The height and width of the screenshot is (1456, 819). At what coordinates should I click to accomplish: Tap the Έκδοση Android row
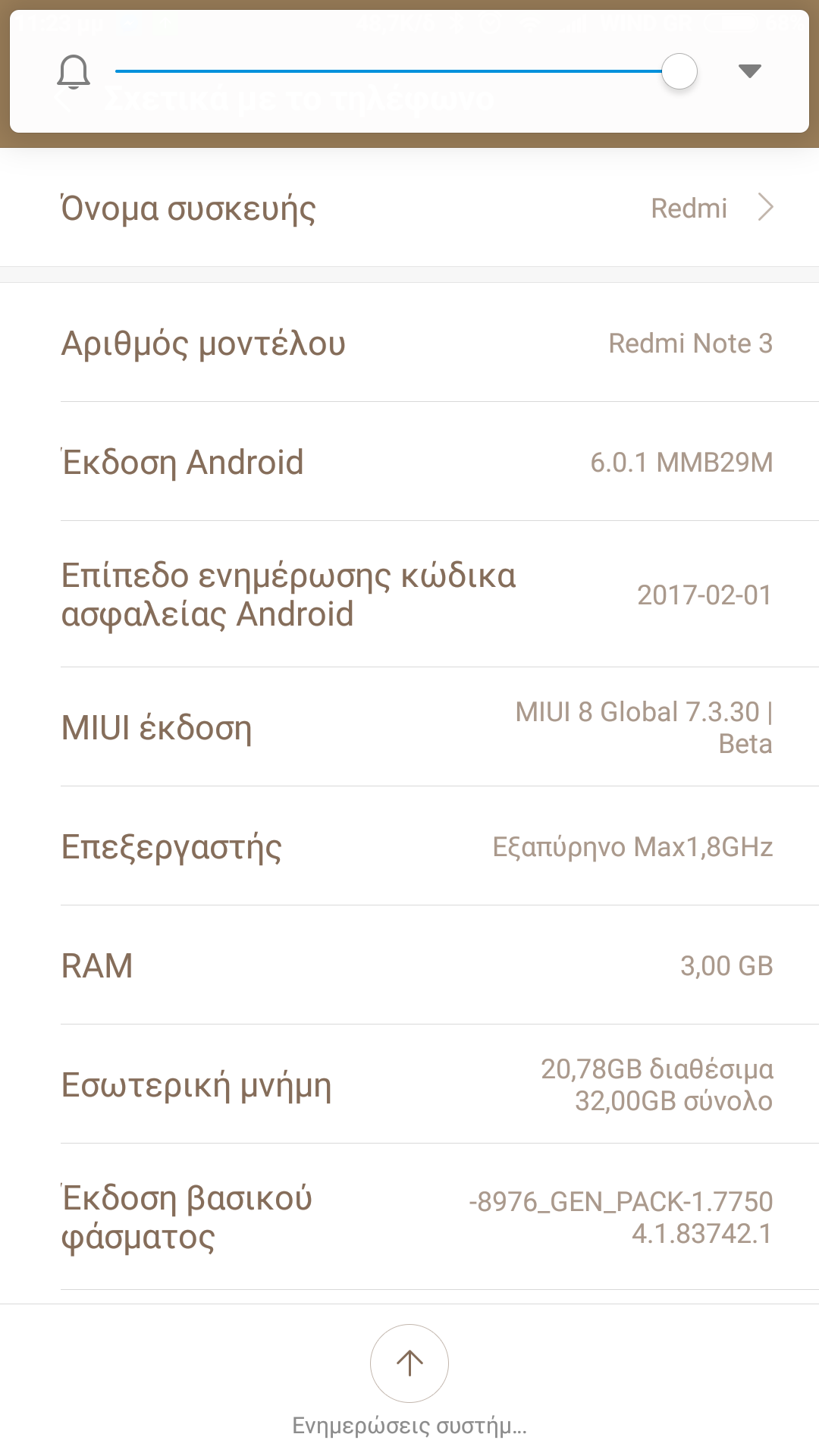409,462
